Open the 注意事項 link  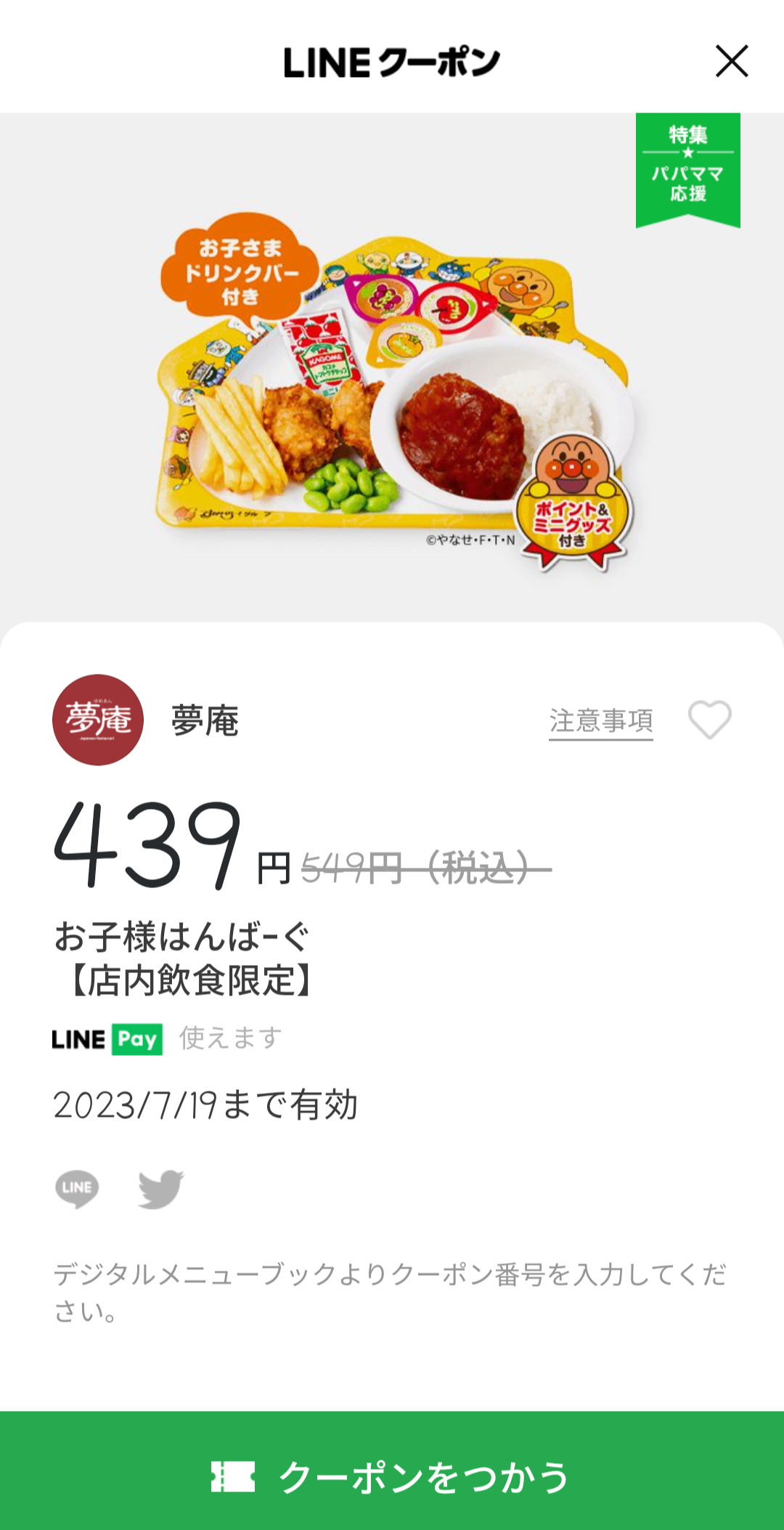coord(600,721)
